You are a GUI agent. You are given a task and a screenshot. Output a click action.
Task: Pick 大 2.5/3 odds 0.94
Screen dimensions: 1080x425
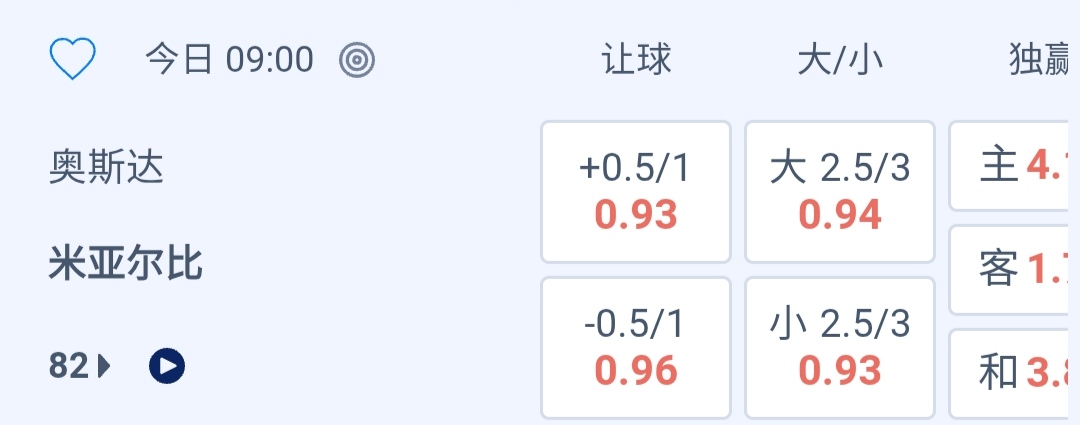840,192
